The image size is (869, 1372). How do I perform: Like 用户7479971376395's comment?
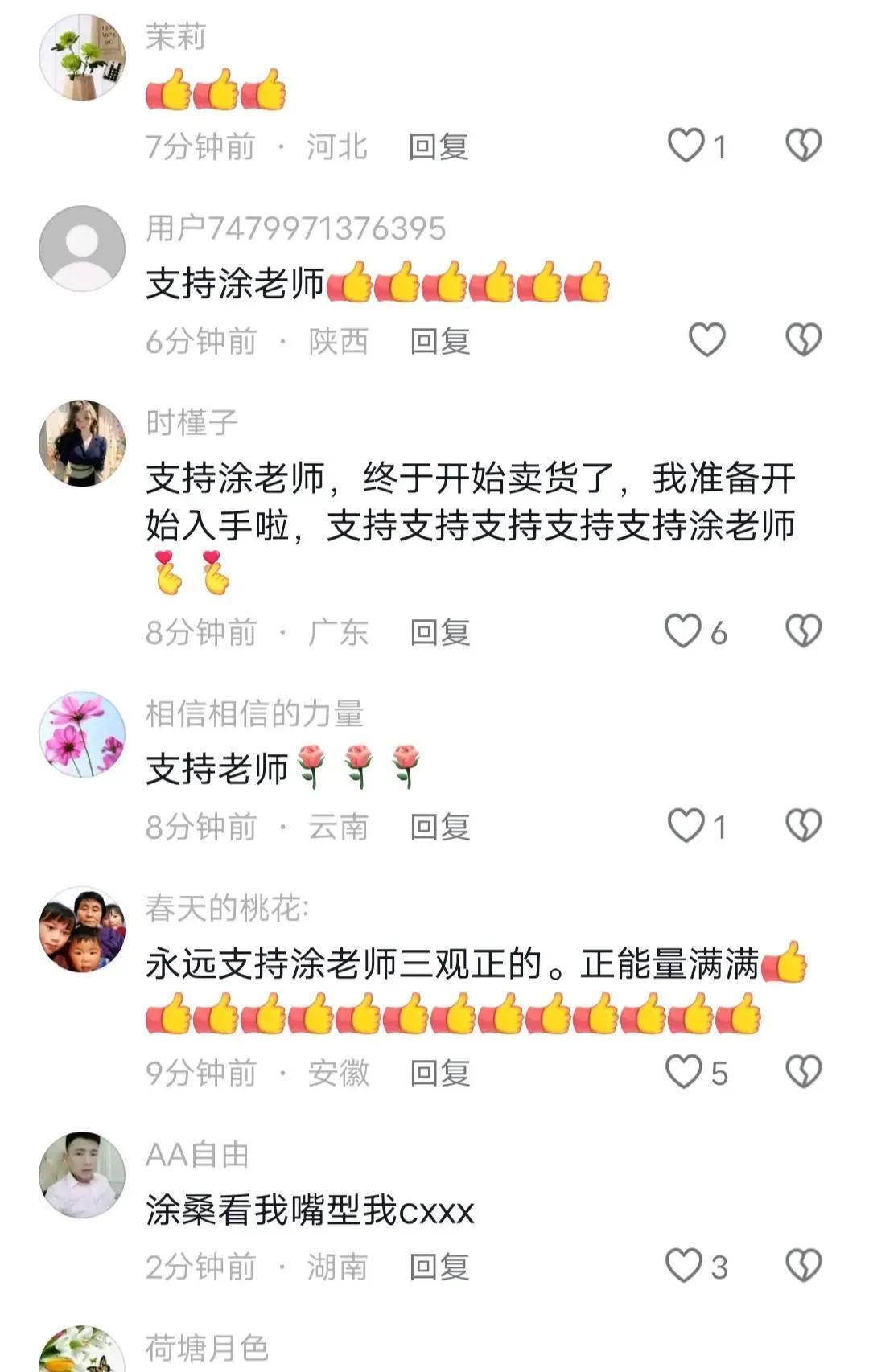pos(707,339)
